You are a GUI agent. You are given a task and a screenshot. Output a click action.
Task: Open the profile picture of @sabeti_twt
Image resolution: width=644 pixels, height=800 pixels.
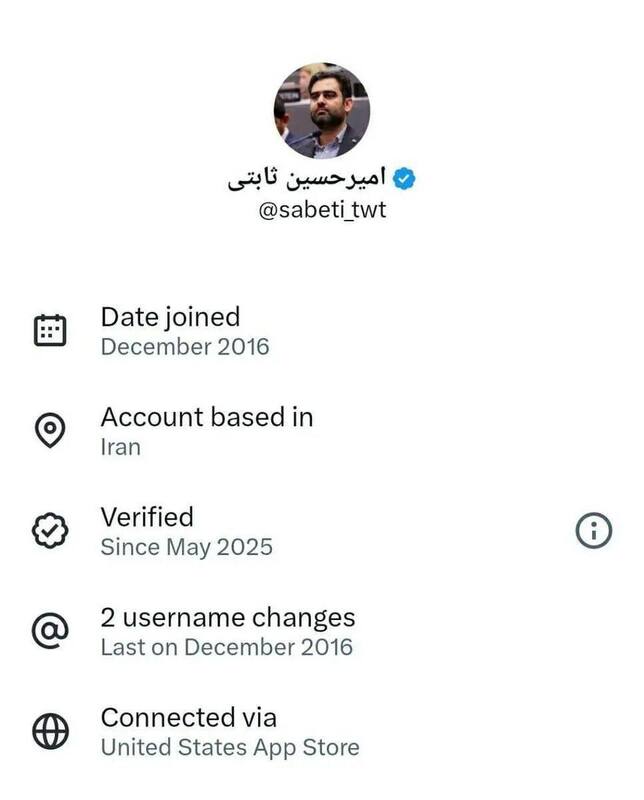321,110
